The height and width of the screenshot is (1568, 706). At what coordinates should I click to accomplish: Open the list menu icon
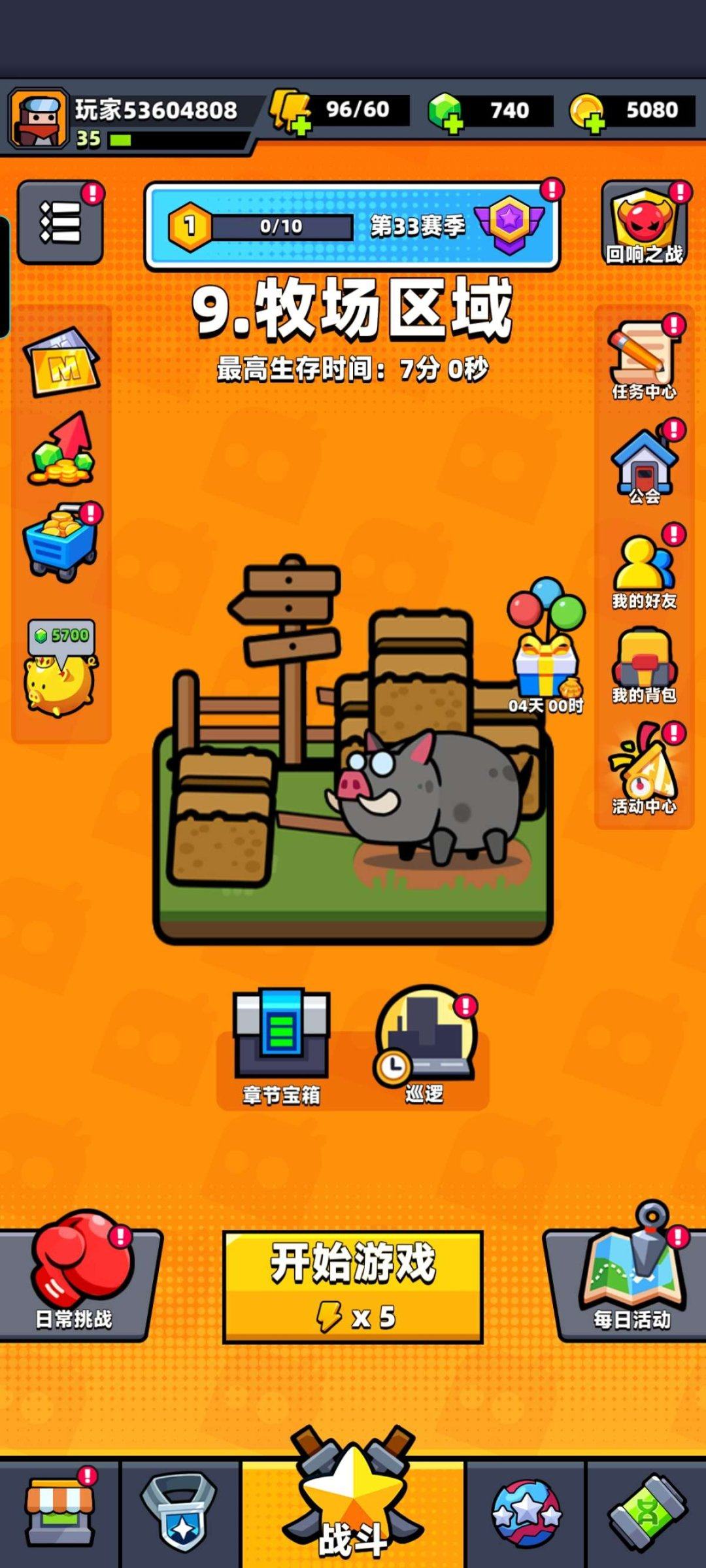click(60, 223)
